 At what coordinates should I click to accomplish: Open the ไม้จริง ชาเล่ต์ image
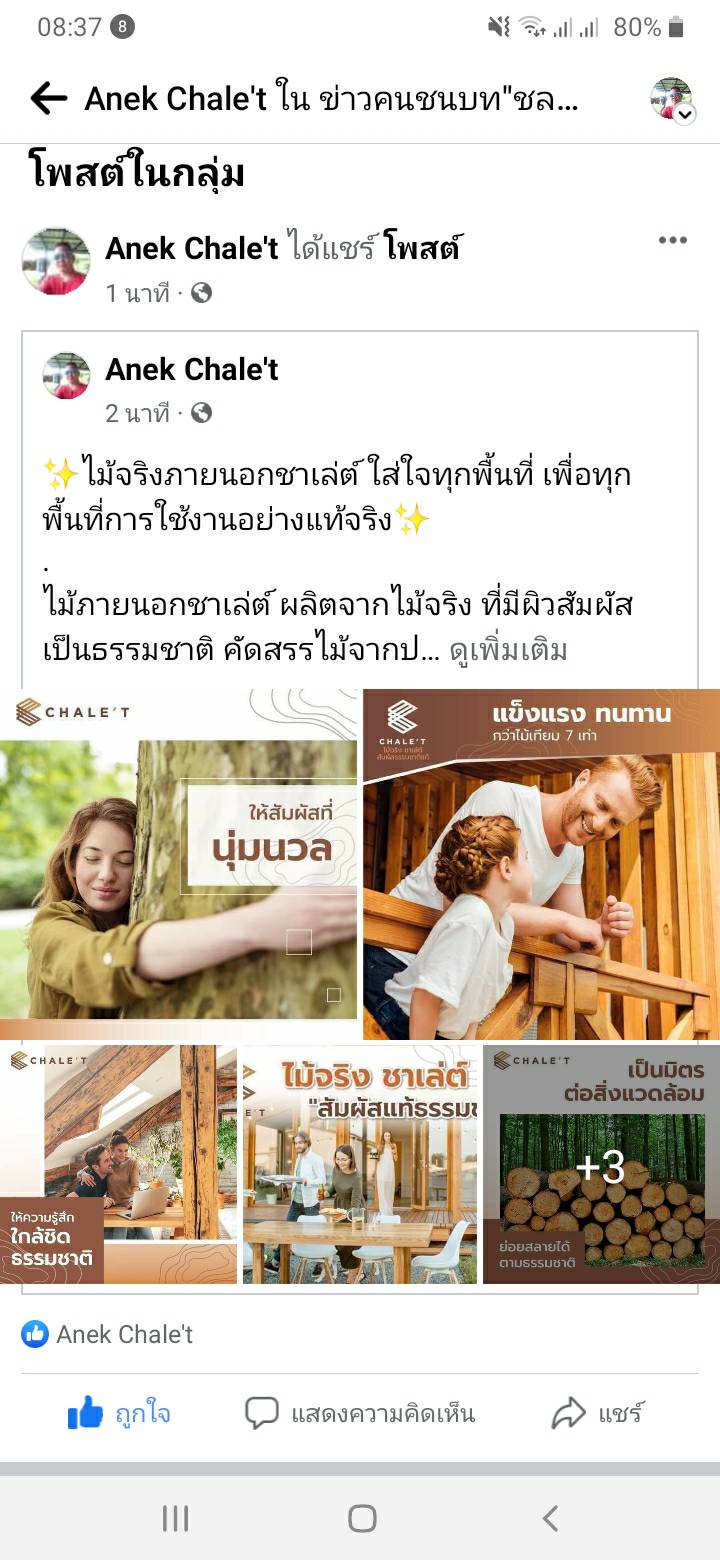(x=360, y=1165)
